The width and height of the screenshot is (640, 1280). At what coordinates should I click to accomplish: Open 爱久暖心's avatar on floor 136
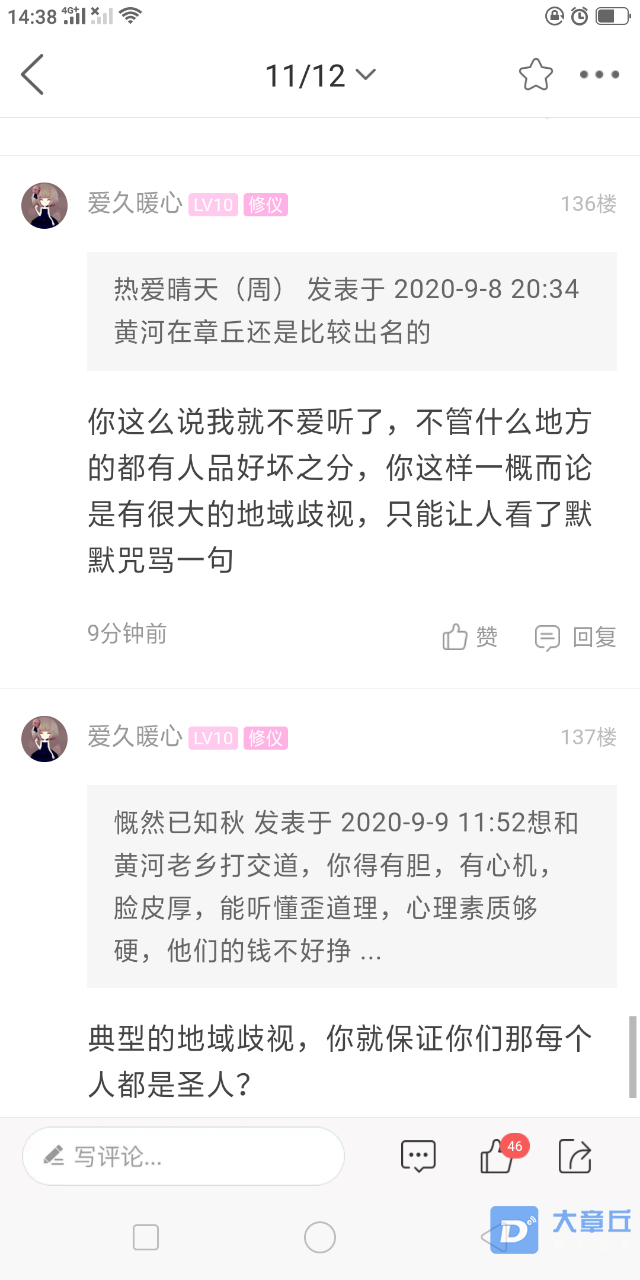[x=45, y=206]
